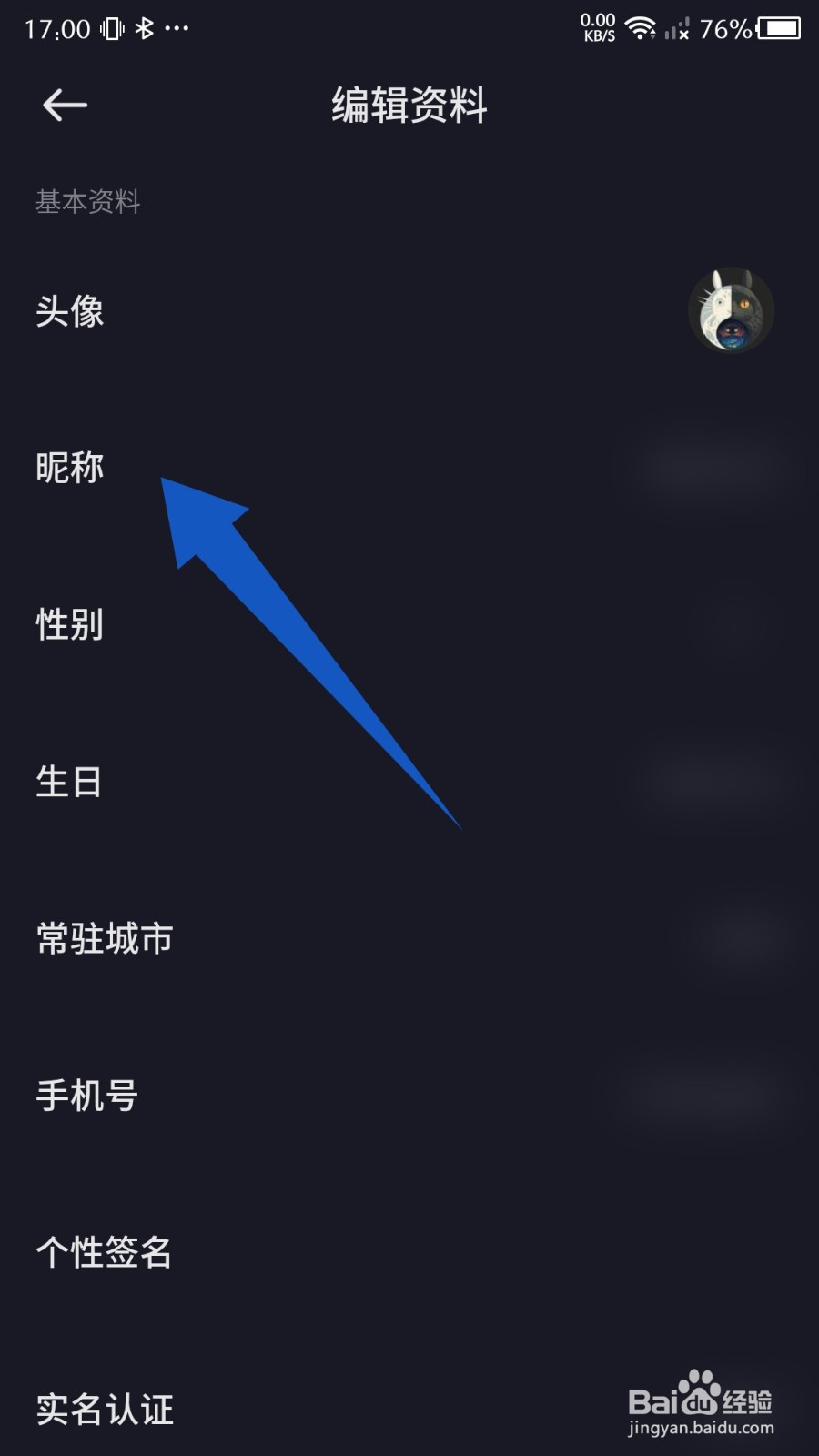Image resolution: width=819 pixels, height=1456 pixels.
Task: Open the status bar ellipsis icon
Action: 178,29
